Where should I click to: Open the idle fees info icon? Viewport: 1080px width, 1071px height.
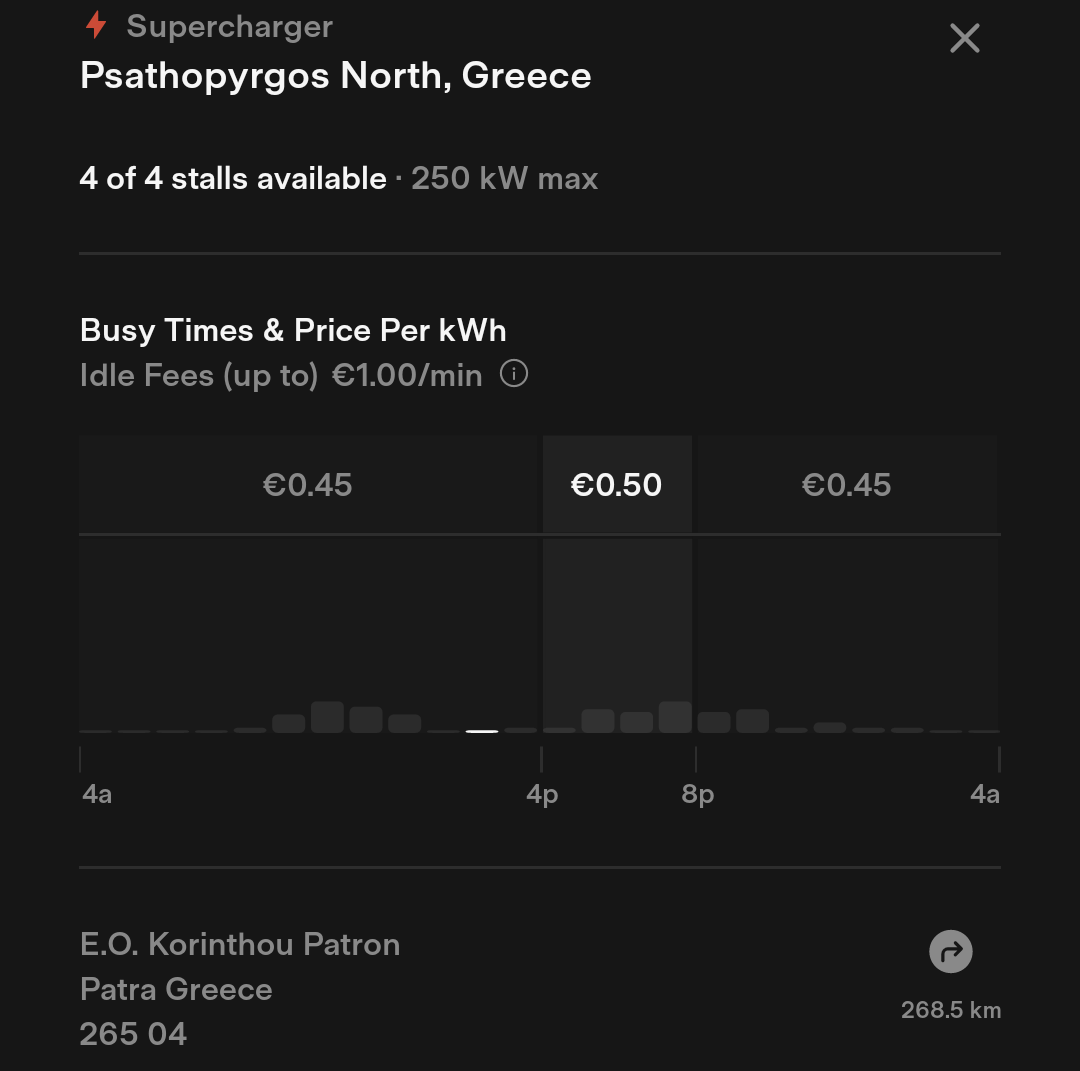pos(514,374)
